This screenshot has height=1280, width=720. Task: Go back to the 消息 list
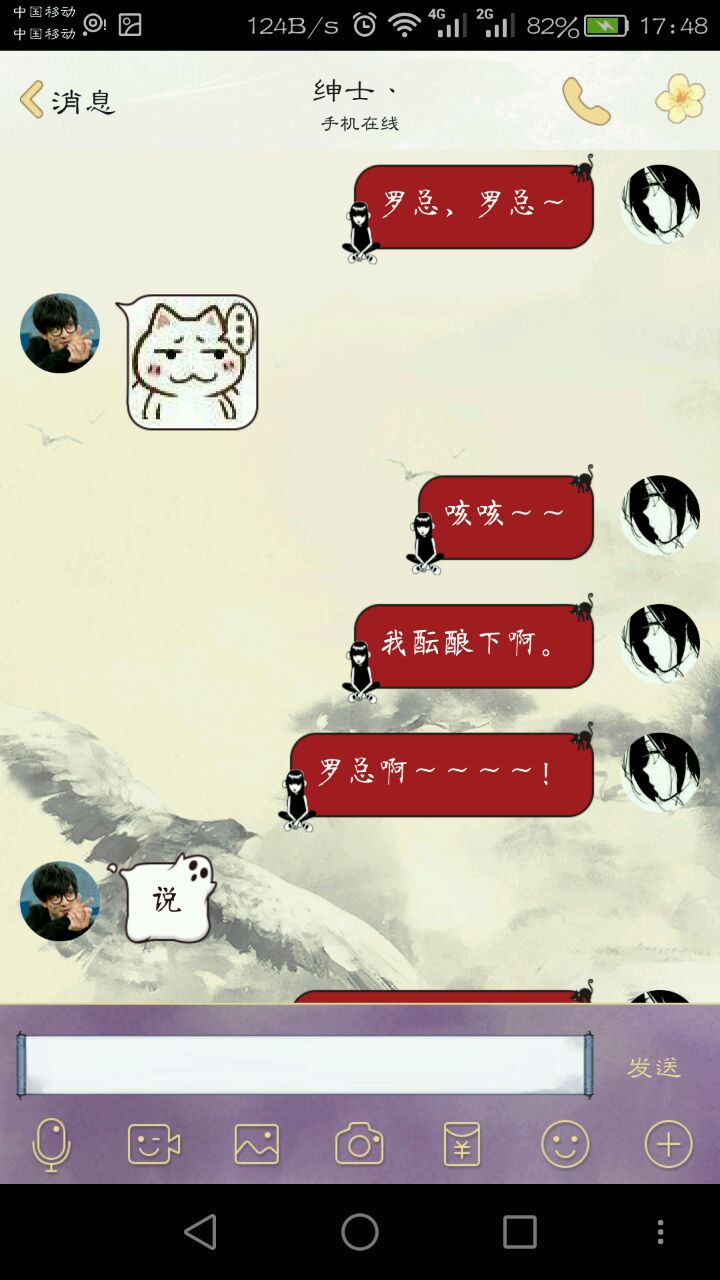pos(67,101)
